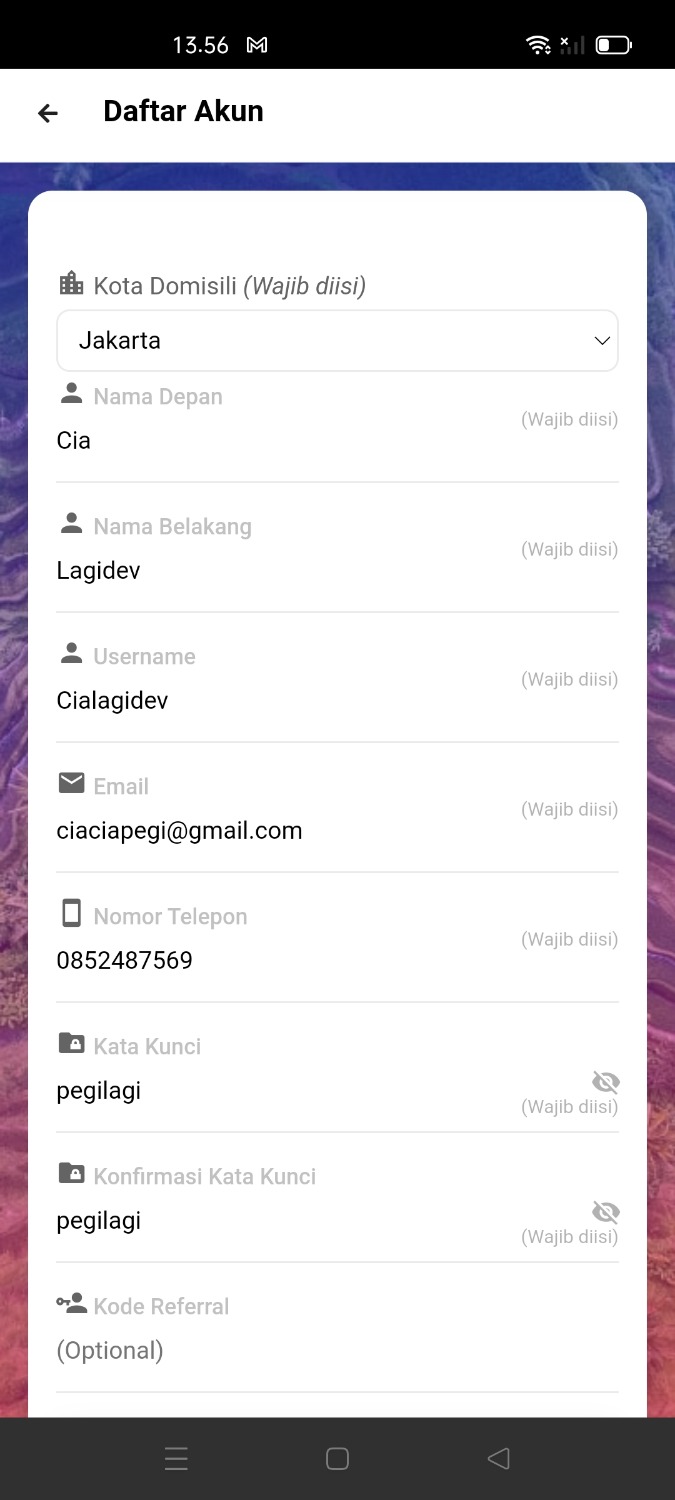The height and width of the screenshot is (1500, 675).
Task: Edit the Nomor Telepon field
Action: [280, 961]
